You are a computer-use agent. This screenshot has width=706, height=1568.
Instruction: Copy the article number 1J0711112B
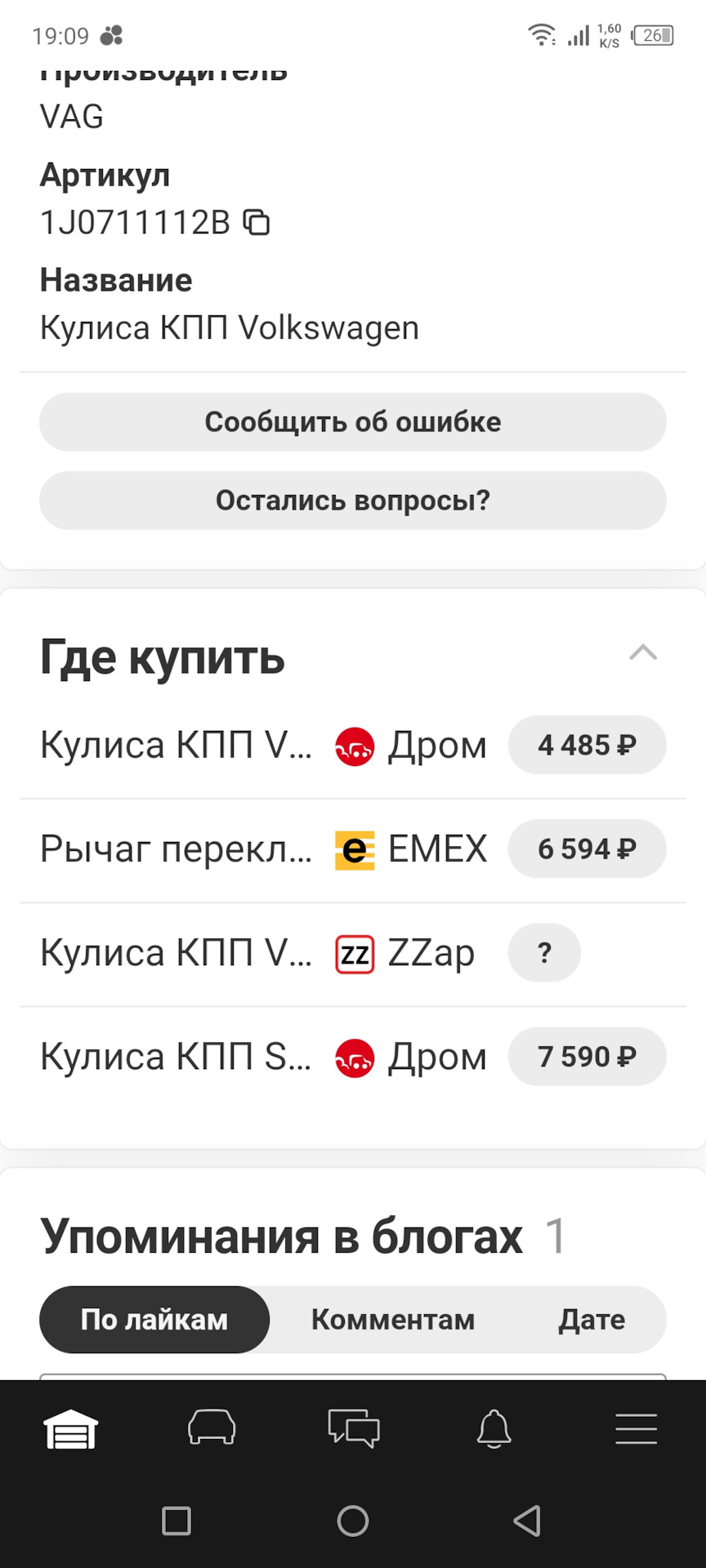(x=257, y=222)
